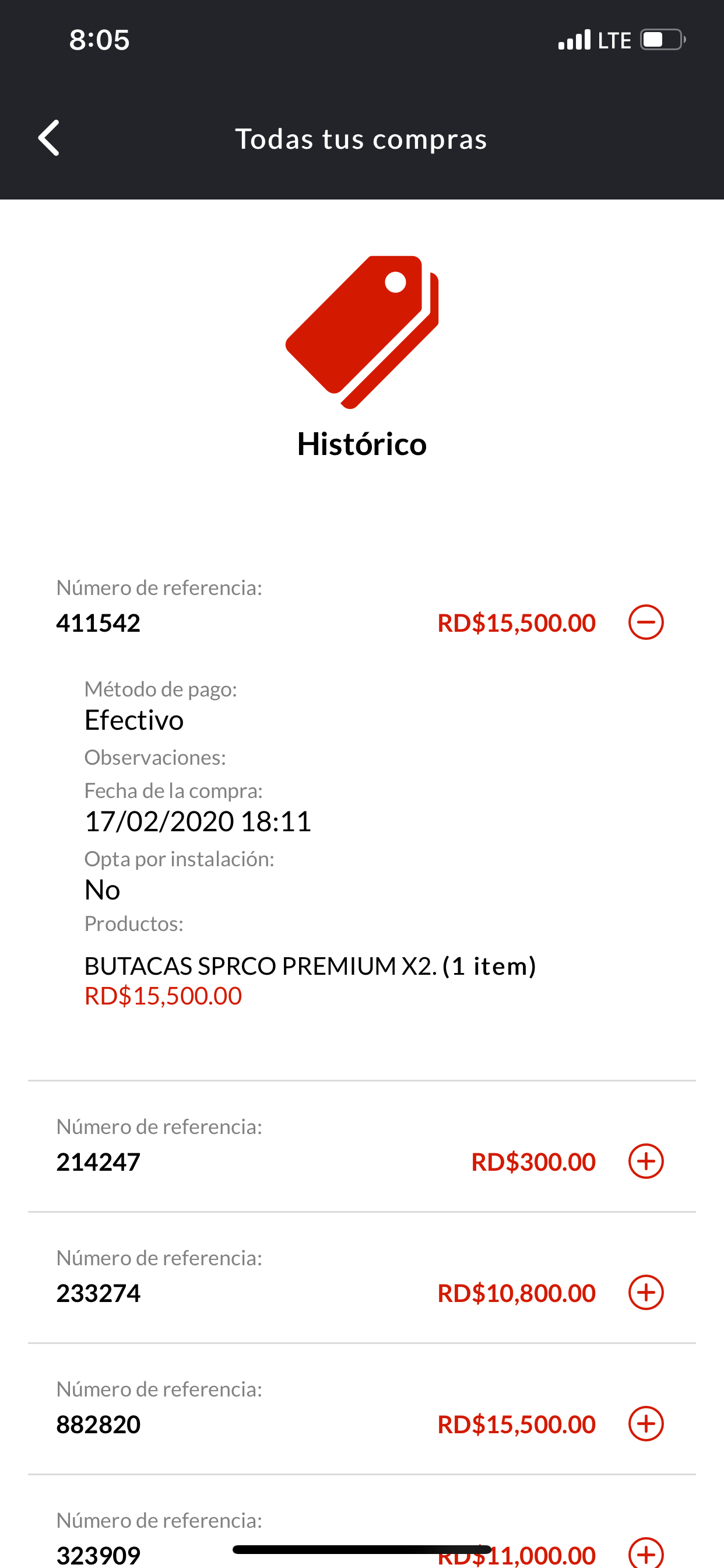Expand purchase with reference 323909
Image resolution: width=724 pixels, height=1568 pixels.
click(645, 1553)
